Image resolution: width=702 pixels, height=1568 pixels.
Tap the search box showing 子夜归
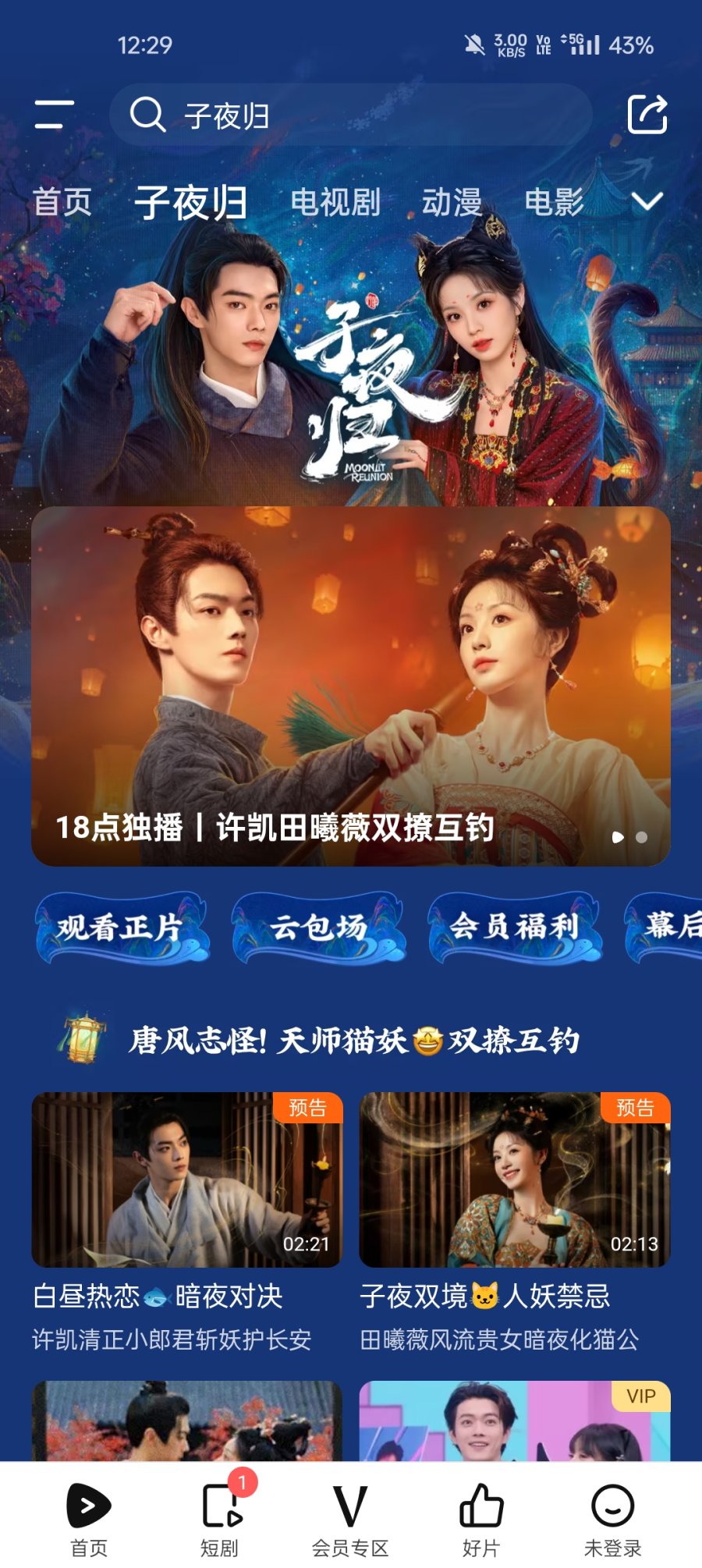(351, 115)
